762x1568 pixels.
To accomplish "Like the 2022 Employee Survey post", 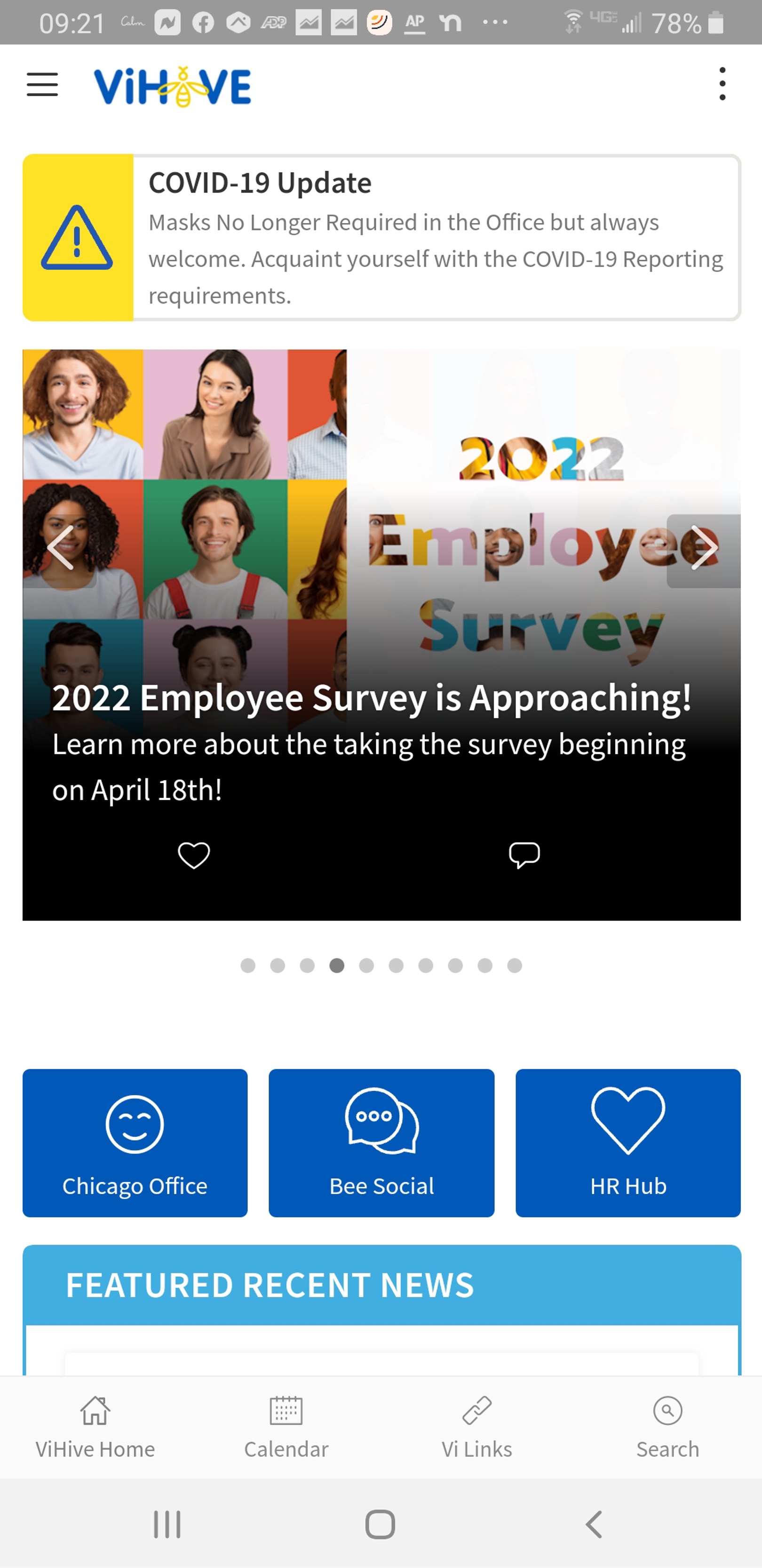I will coord(193,855).
